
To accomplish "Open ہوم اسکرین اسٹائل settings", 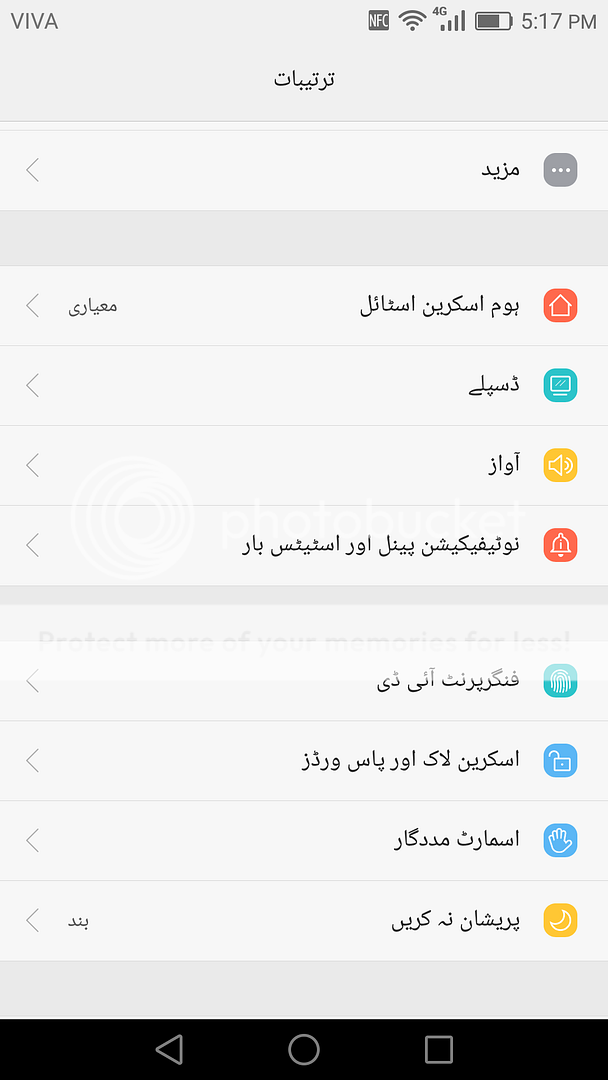I will 304,305.
